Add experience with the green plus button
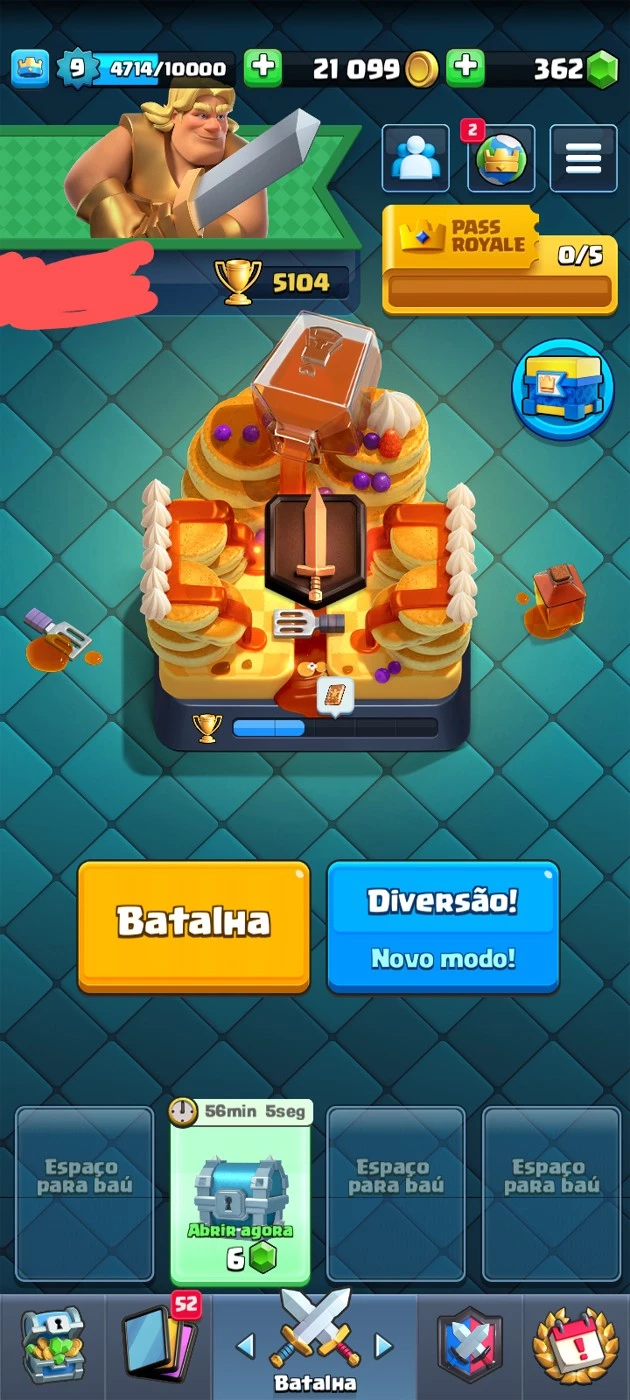 [x=263, y=68]
